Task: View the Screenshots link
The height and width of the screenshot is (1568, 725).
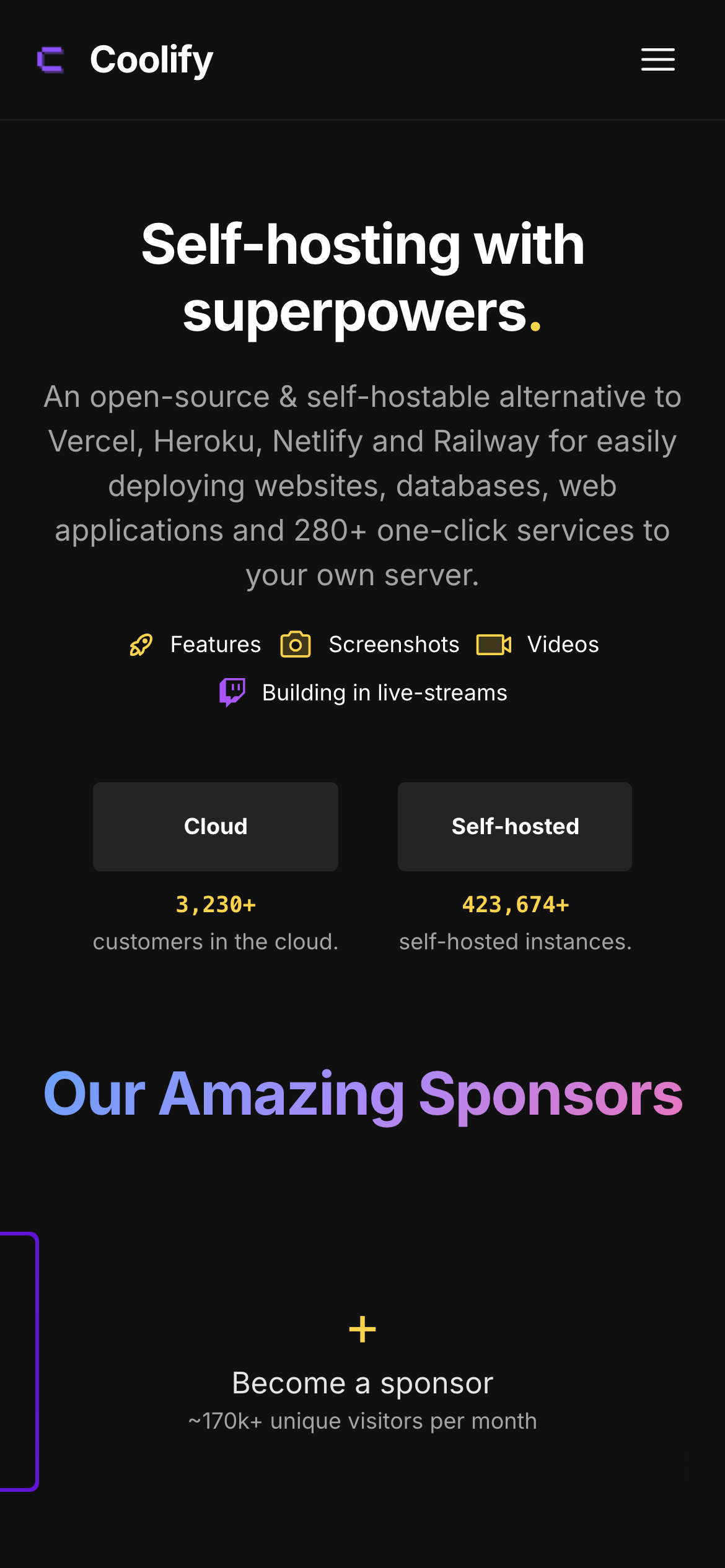Action: [x=371, y=644]
